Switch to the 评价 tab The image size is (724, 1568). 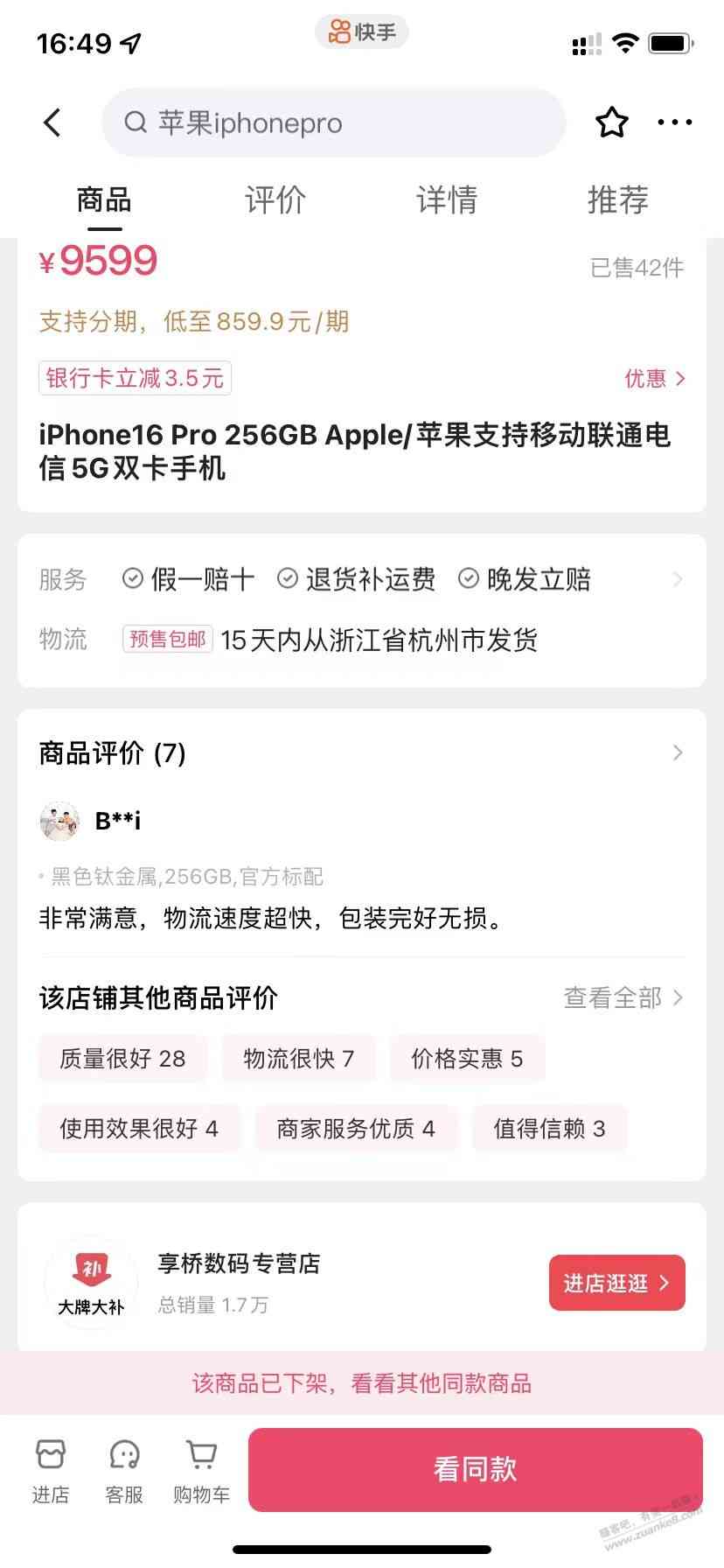(x=275, y=200)
